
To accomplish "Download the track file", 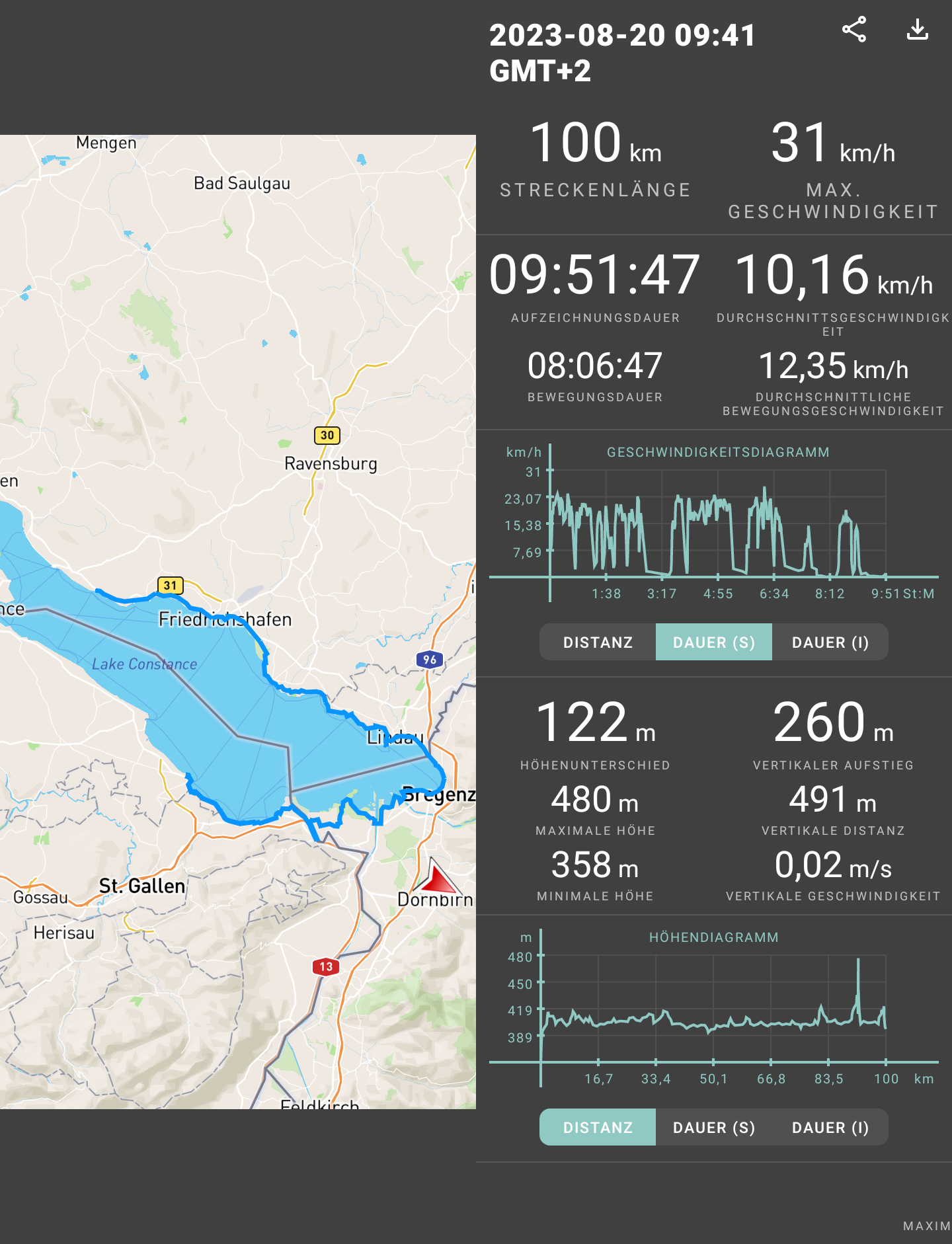I will (918, 30).
